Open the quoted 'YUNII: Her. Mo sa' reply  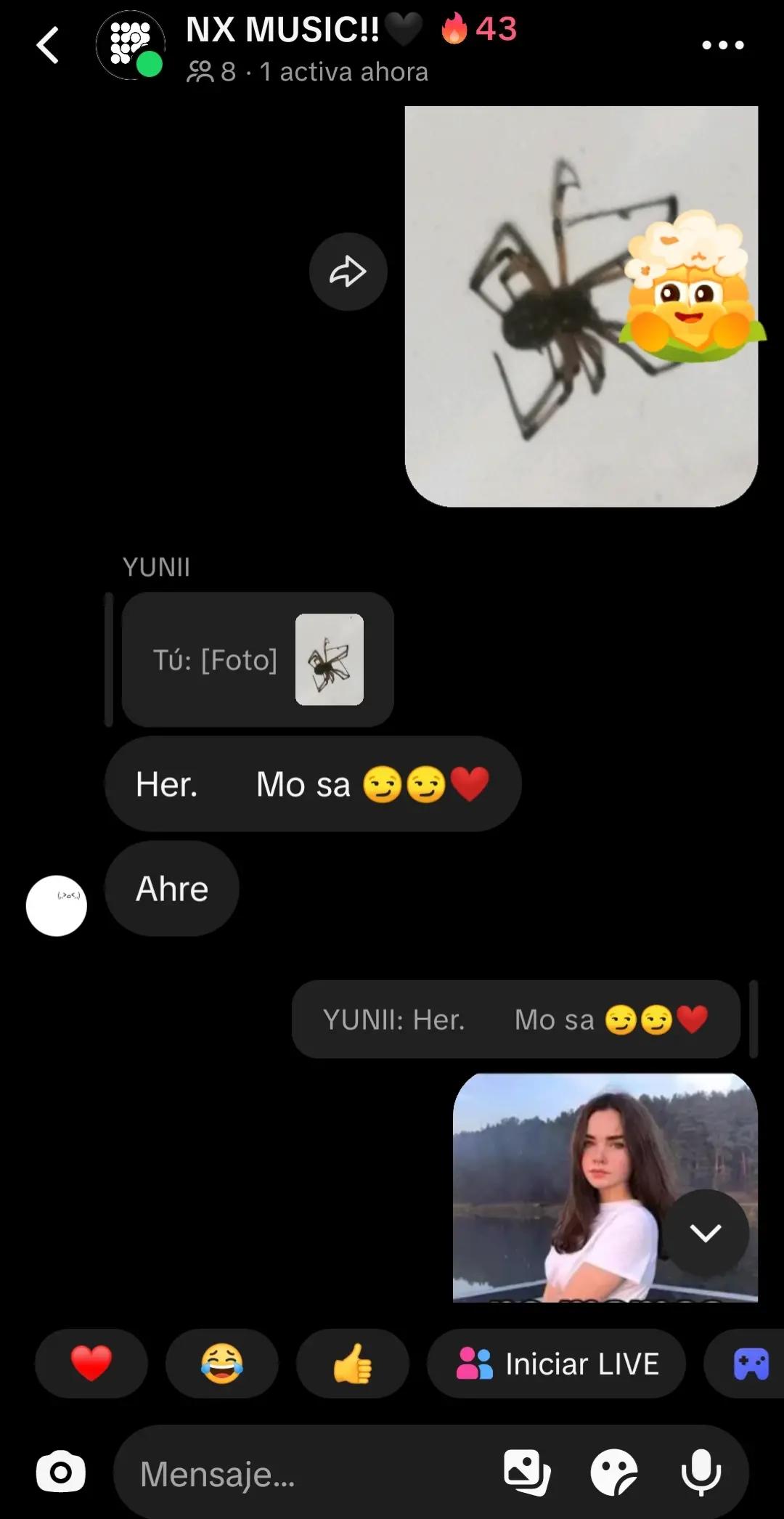tap(516, 1019)
